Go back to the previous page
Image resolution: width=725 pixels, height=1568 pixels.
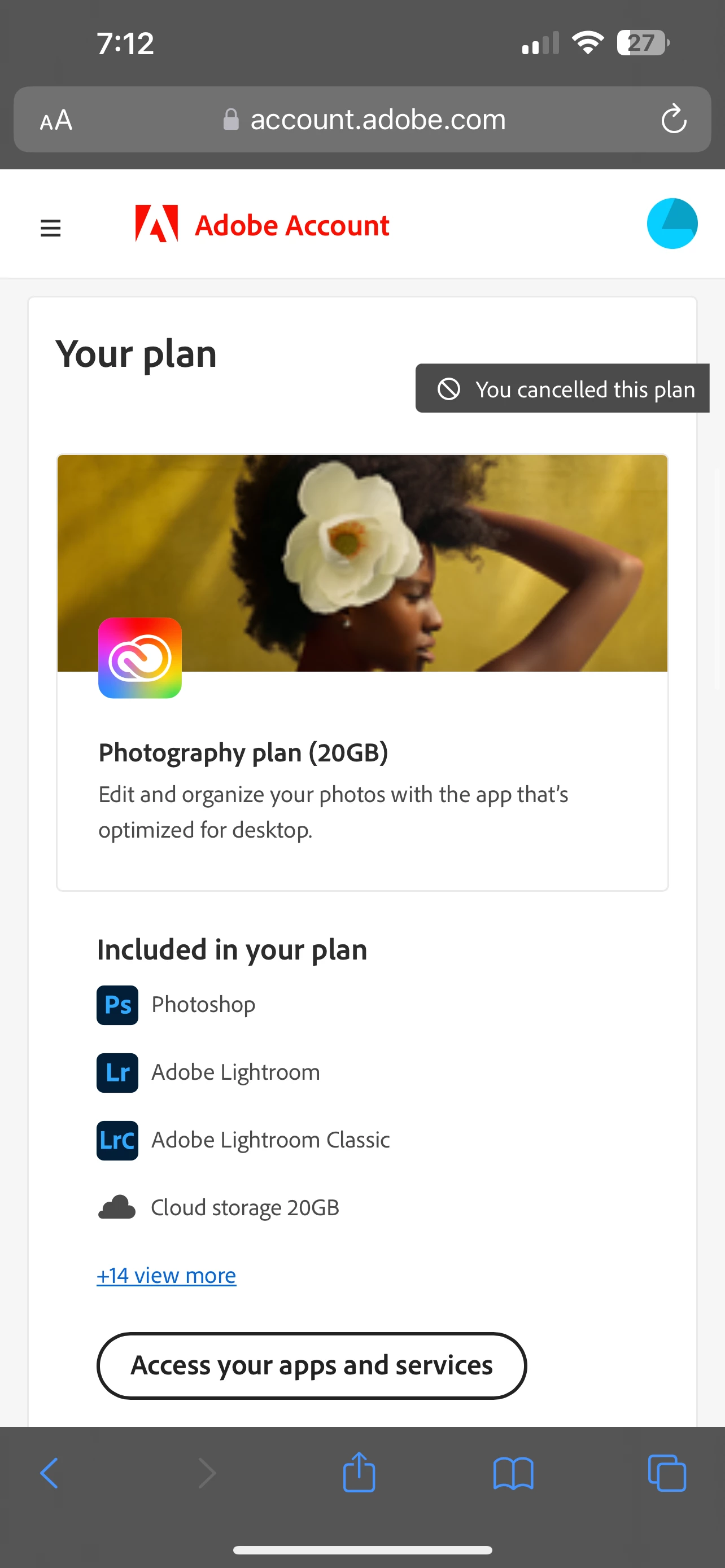point(49,1473)
